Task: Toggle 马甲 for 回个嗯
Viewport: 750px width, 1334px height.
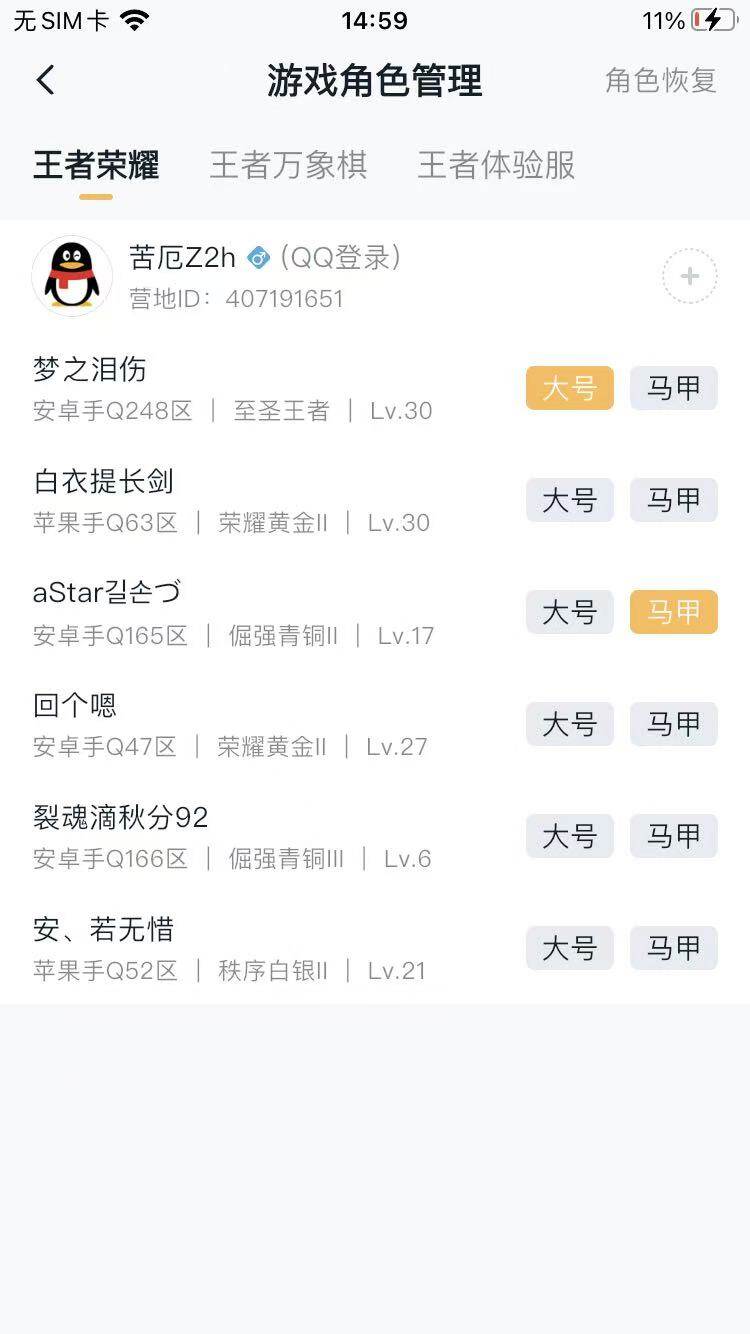Action: click(673, 724)
